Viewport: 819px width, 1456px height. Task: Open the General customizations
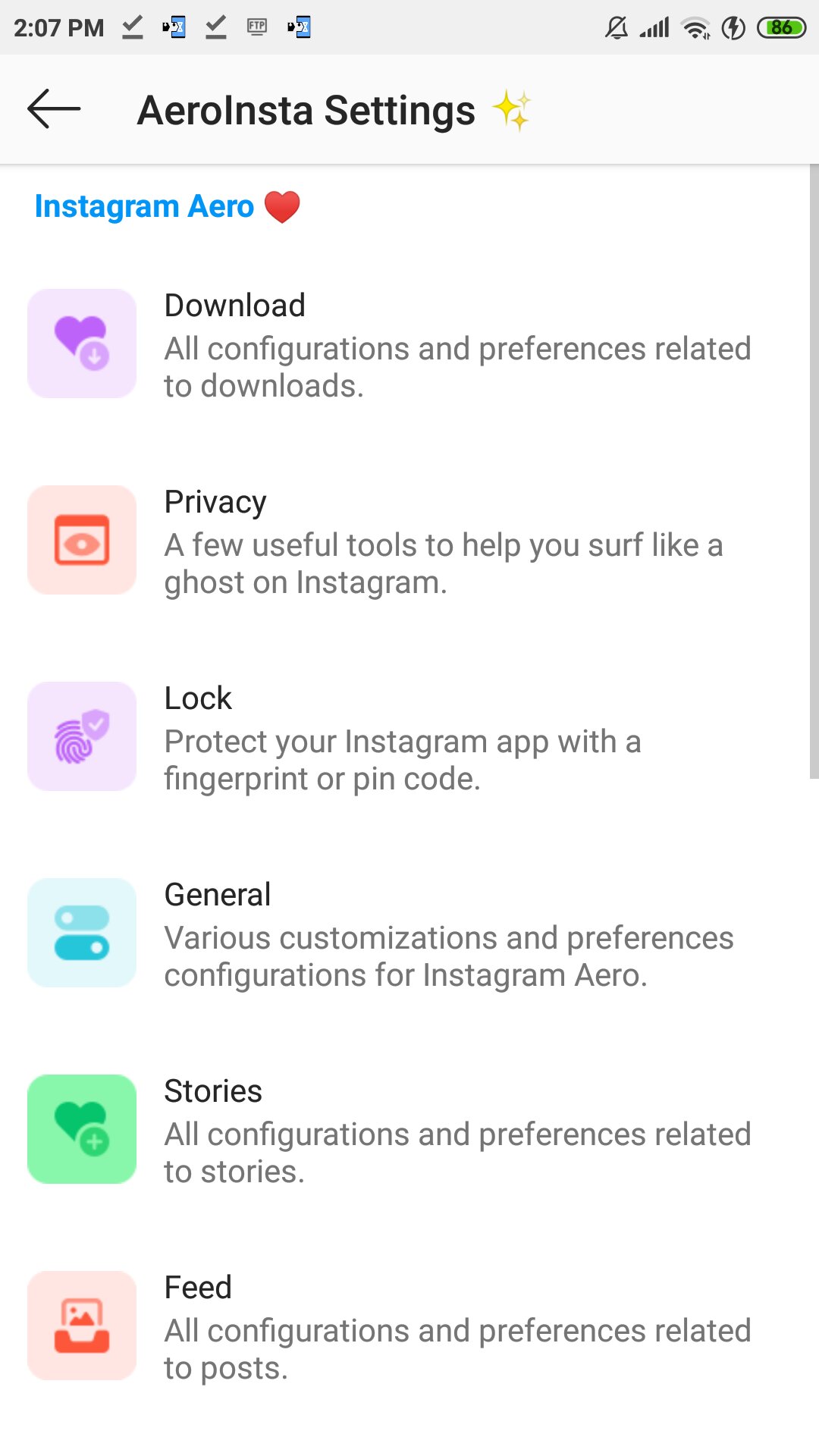pyautogui.click(x=409, y=933)
